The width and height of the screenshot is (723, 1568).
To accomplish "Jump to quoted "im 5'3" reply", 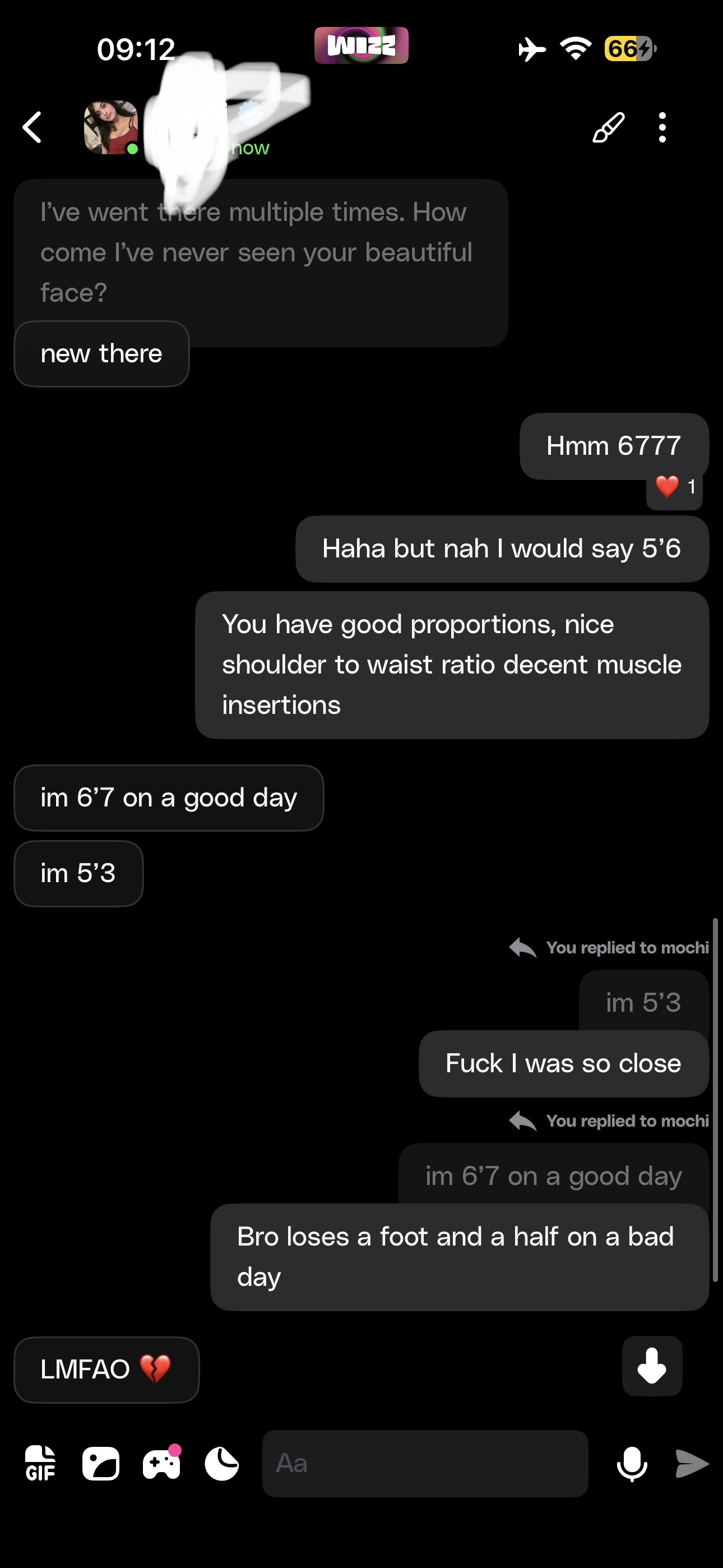I will click(x=643, y=1002).
